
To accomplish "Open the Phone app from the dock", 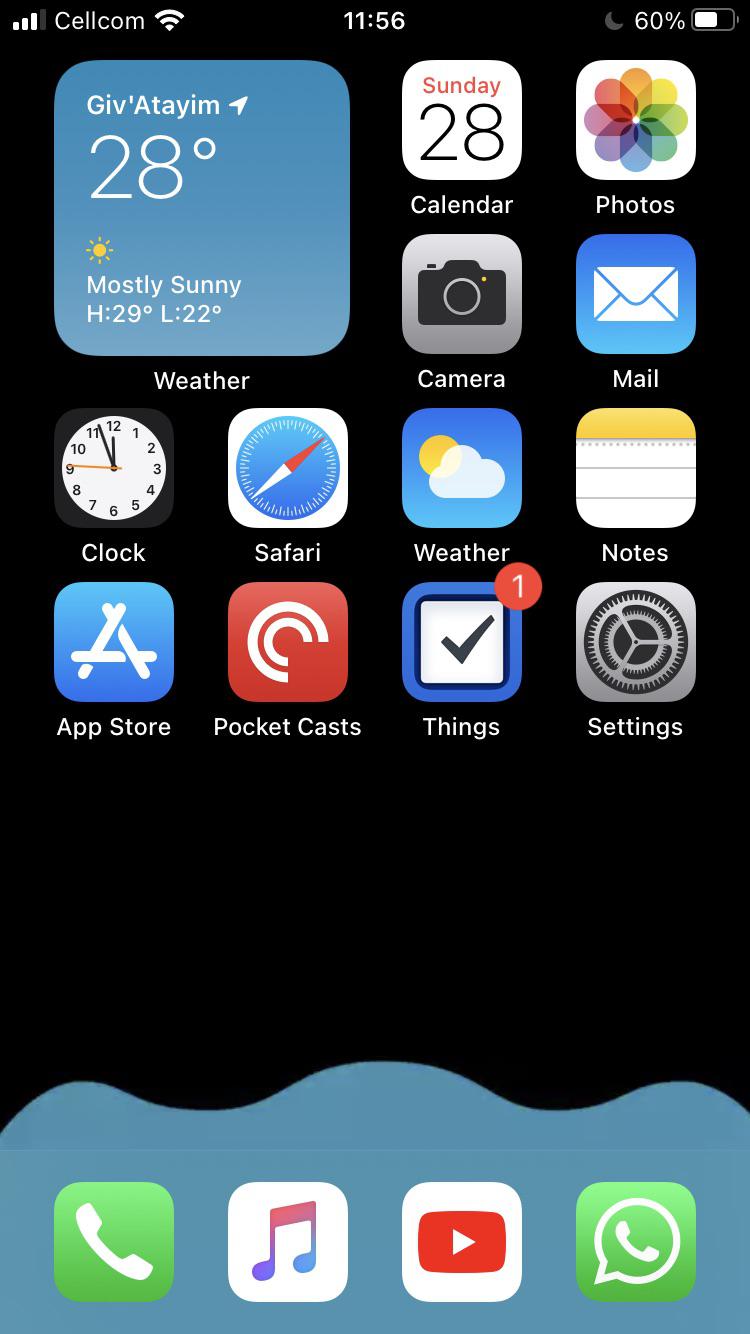I will (113, 1241).
